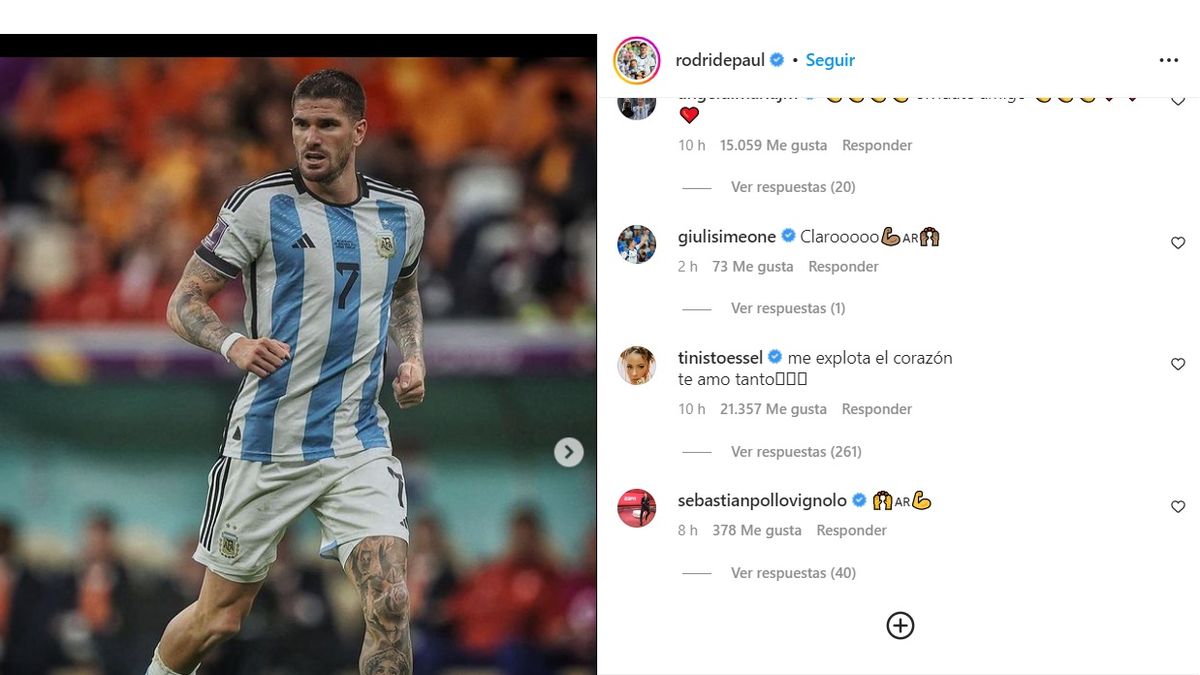Like giulisimeone's comment
The height and width of the screenshot is (675, 1200).
point(1178,243)
